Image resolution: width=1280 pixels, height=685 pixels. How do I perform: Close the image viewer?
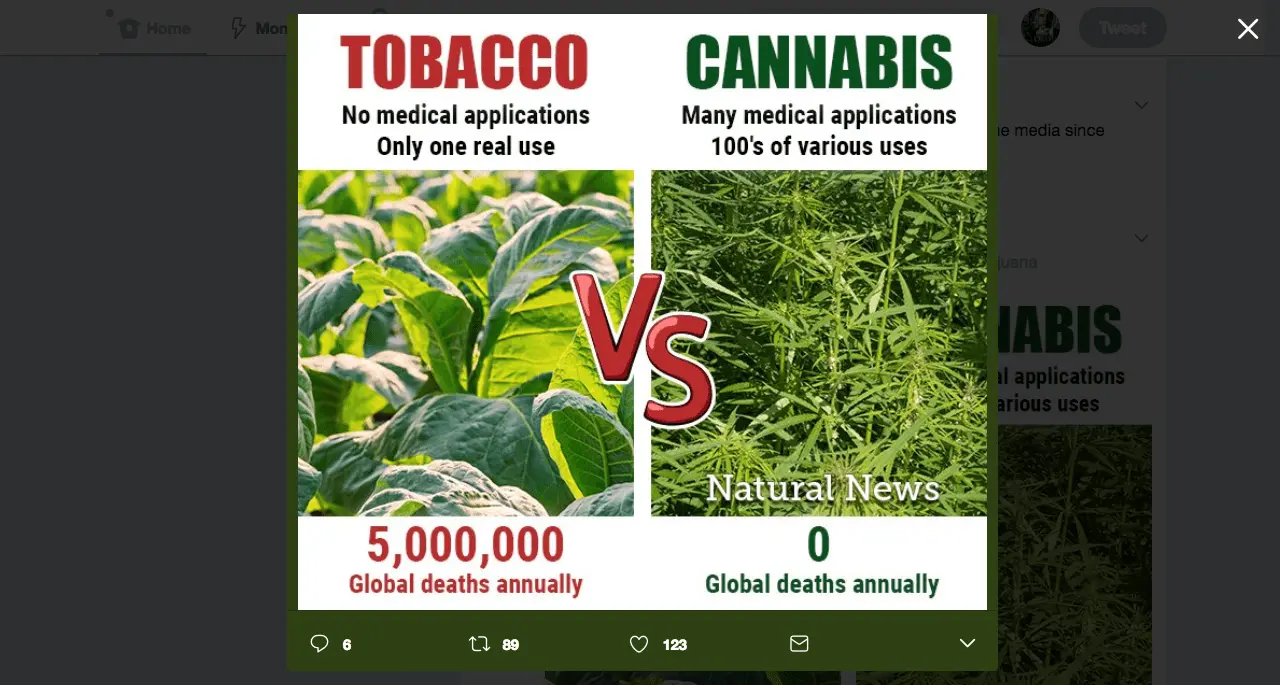click(x=1247, y=29)
